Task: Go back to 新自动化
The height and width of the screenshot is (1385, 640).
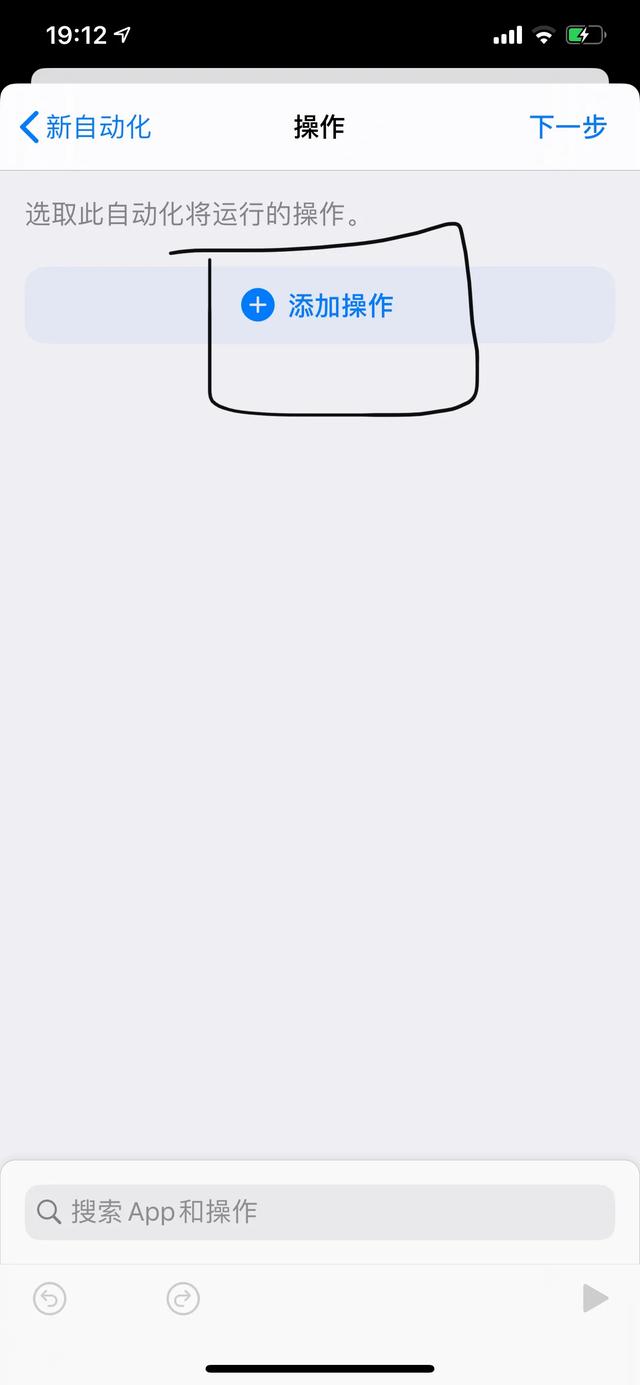Action: click(85, 127)
